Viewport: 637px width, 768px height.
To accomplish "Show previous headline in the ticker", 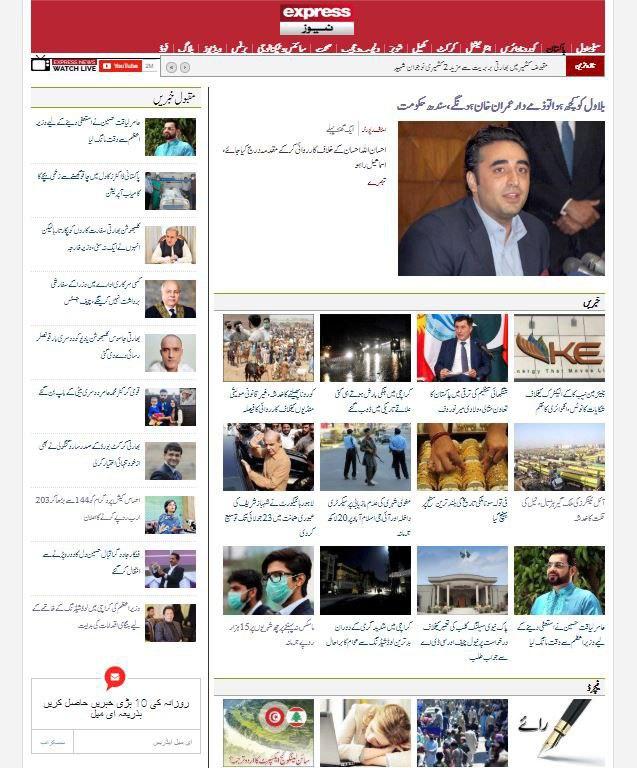I will 171,67.
